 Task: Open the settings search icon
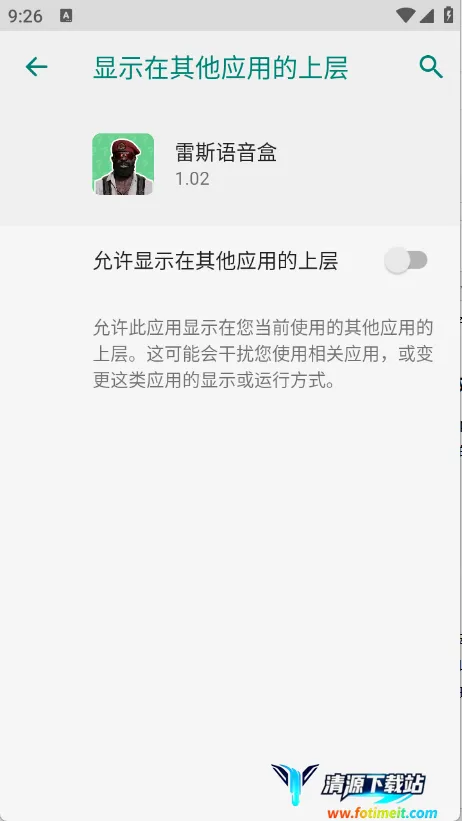pyautogui.click(x=431, y=68)
